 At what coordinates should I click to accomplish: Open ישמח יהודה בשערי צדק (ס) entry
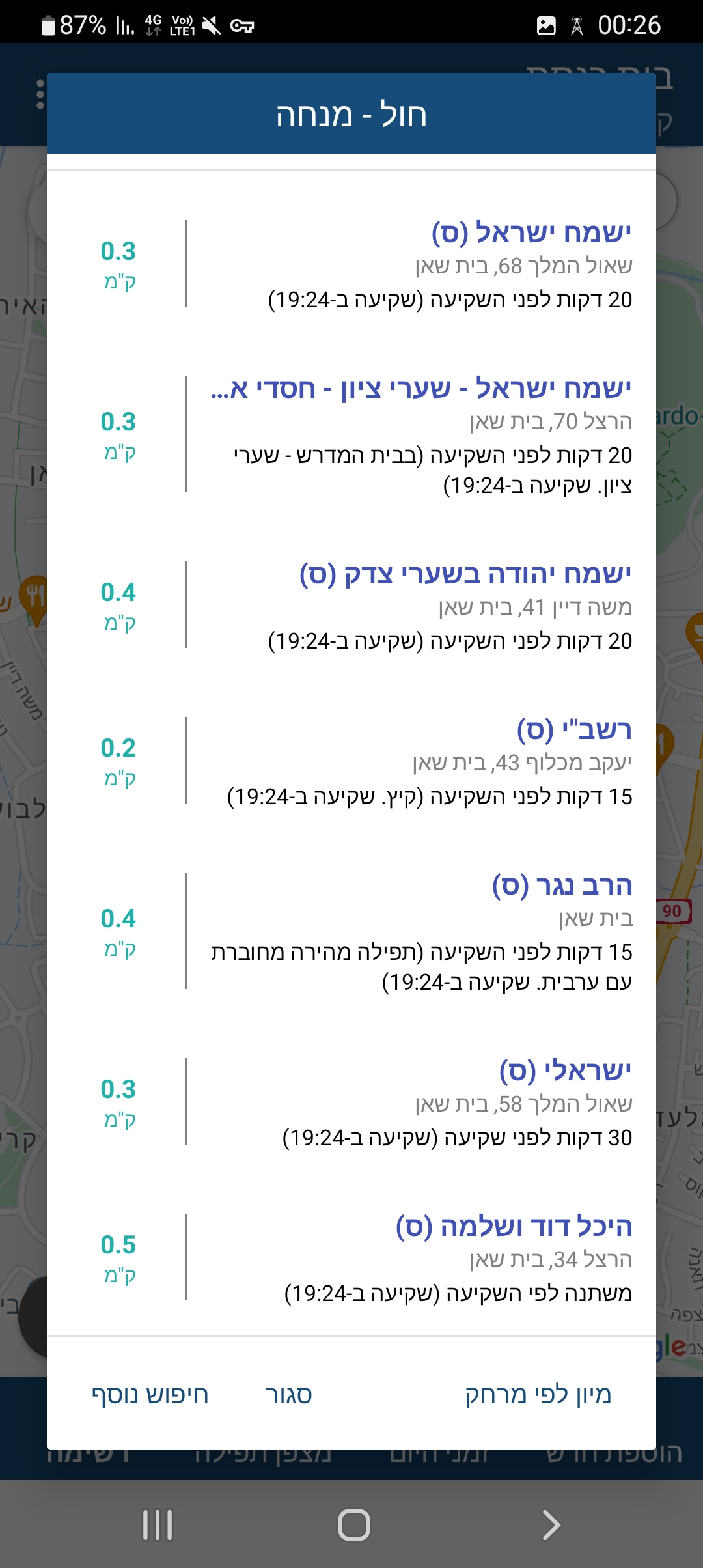[465, 574]
